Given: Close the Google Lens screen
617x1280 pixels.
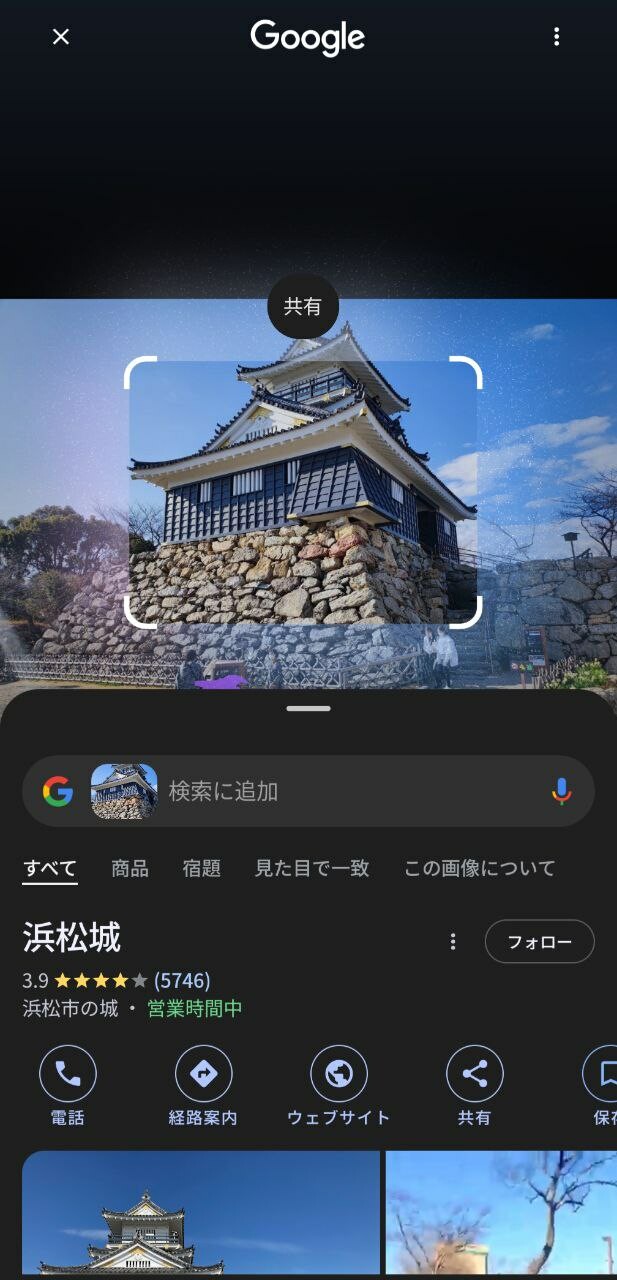Looking at the screenshot, I should click(x=61, y=37).
